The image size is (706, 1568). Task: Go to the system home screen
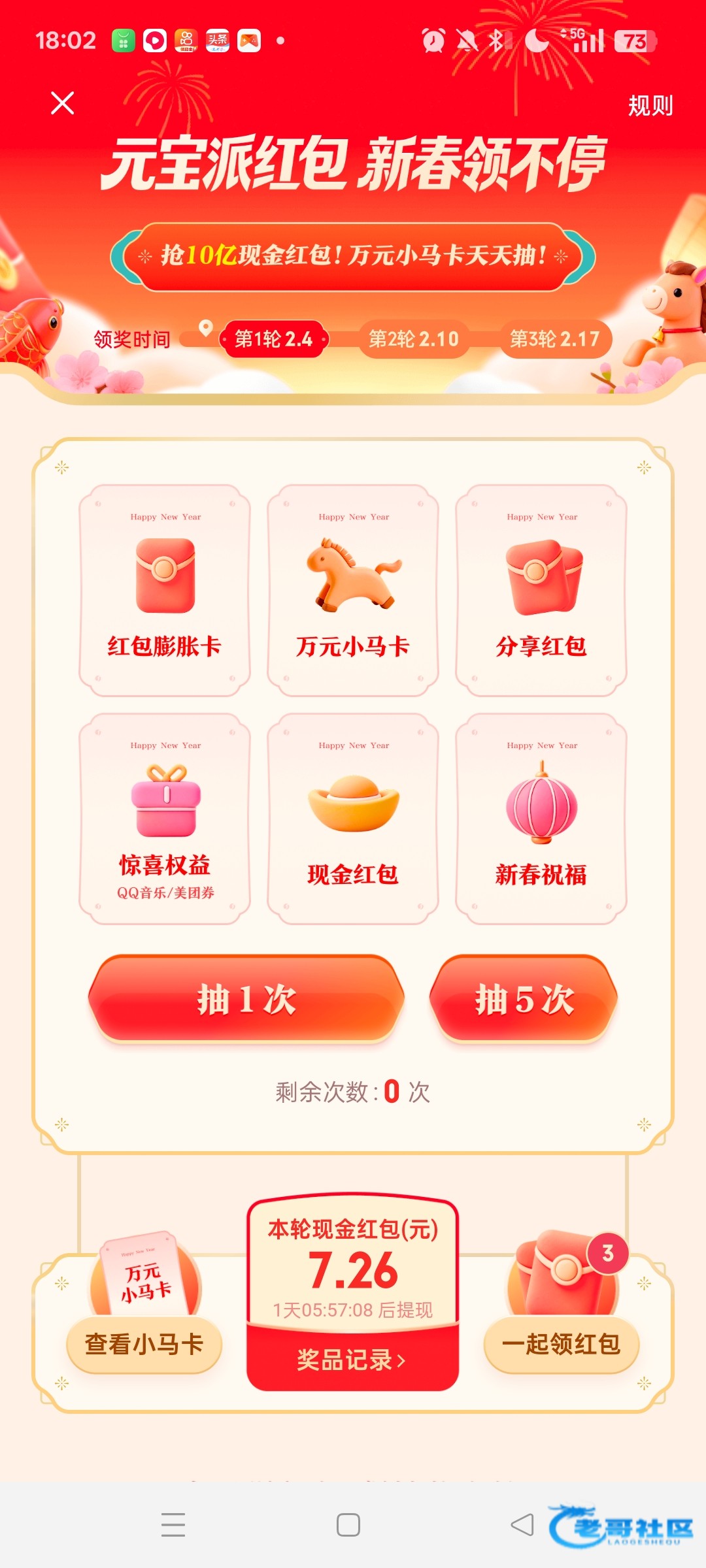(x=348, y=1525)
